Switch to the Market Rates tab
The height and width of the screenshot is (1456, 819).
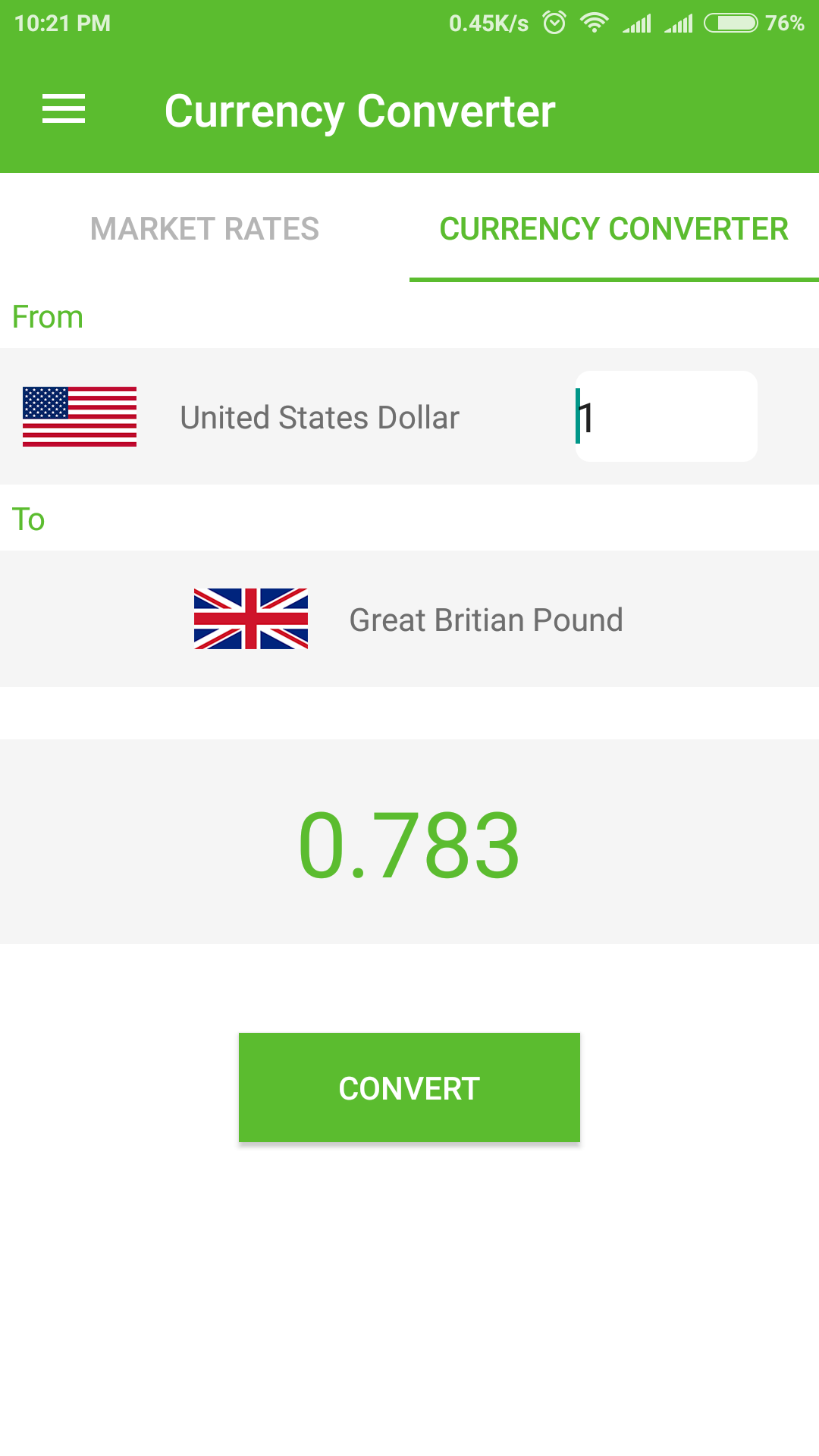[205, 229]
